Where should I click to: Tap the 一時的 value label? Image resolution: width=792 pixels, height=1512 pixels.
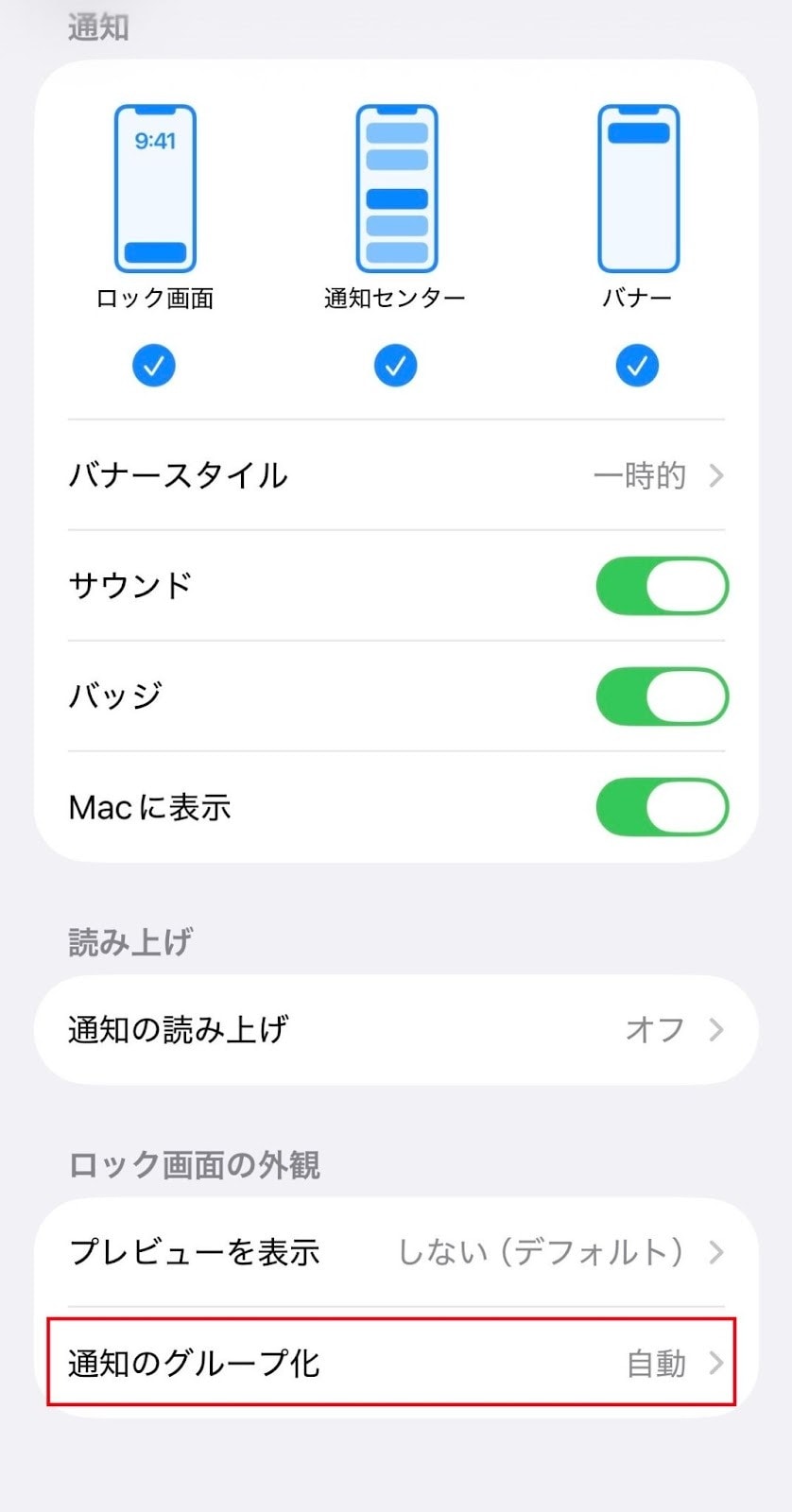pos(639,476)
